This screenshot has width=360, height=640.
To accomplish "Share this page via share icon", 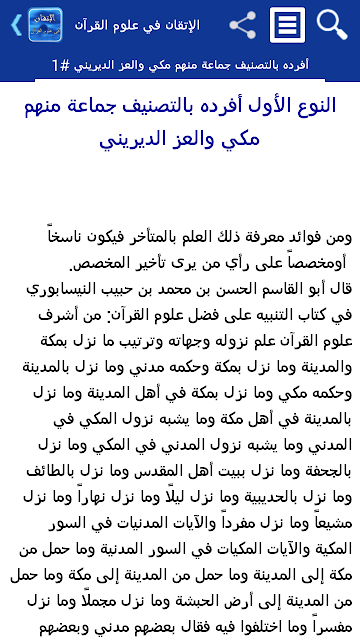I will point(242,25).
